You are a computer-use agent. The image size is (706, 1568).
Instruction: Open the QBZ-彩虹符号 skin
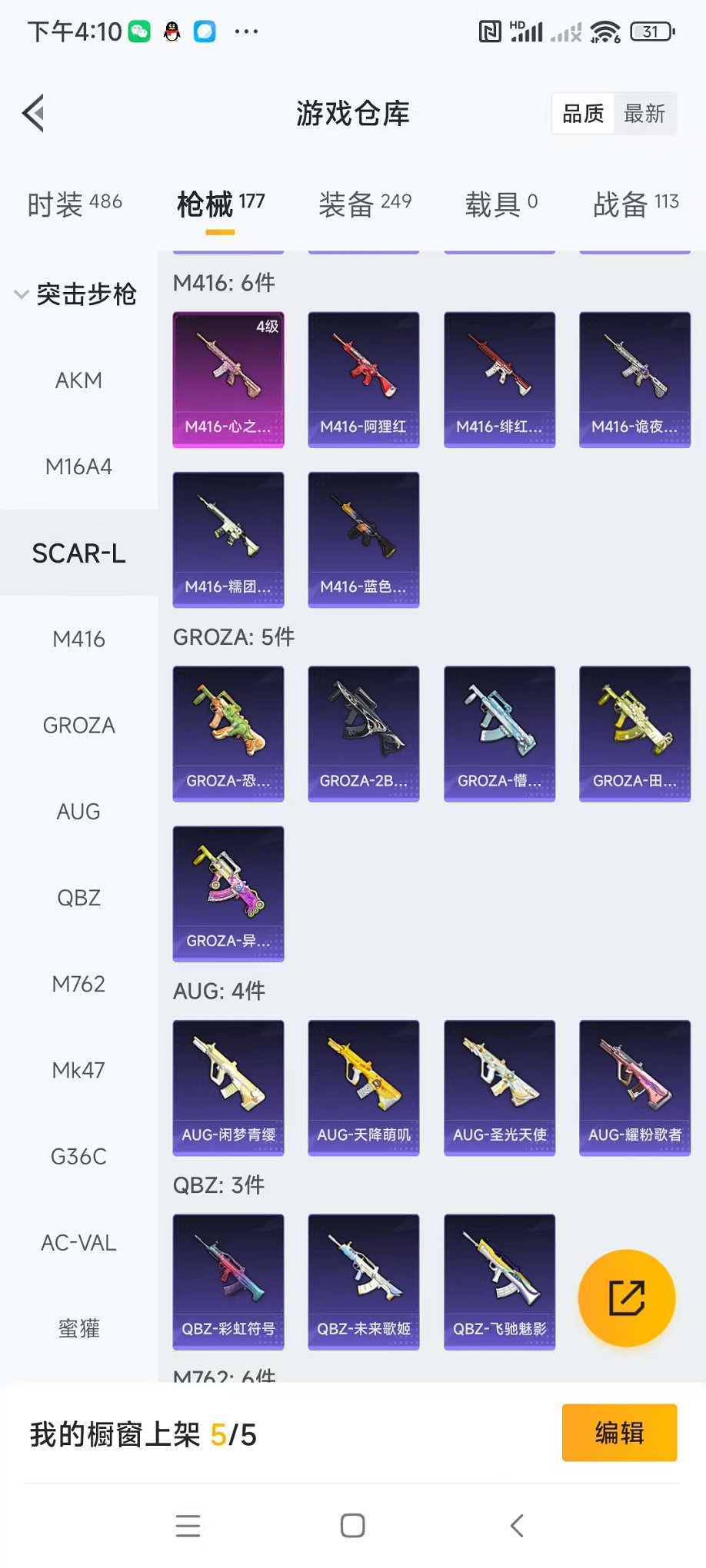(x=228, y=1281)
